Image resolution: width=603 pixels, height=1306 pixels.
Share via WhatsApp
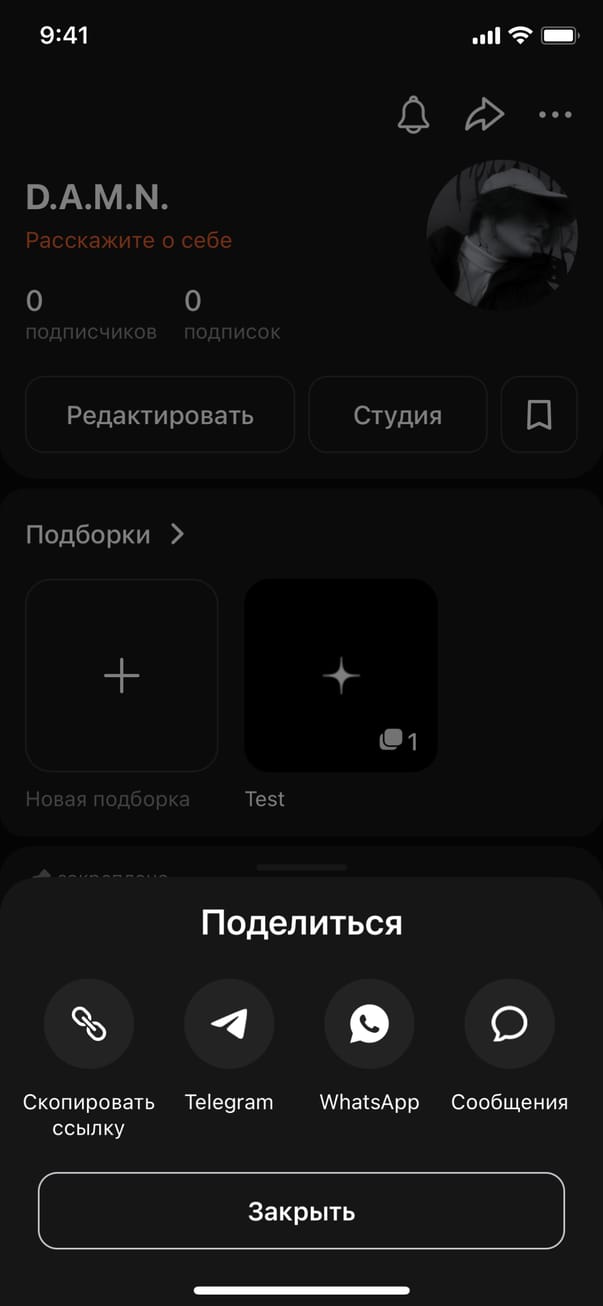[369, 1024]
